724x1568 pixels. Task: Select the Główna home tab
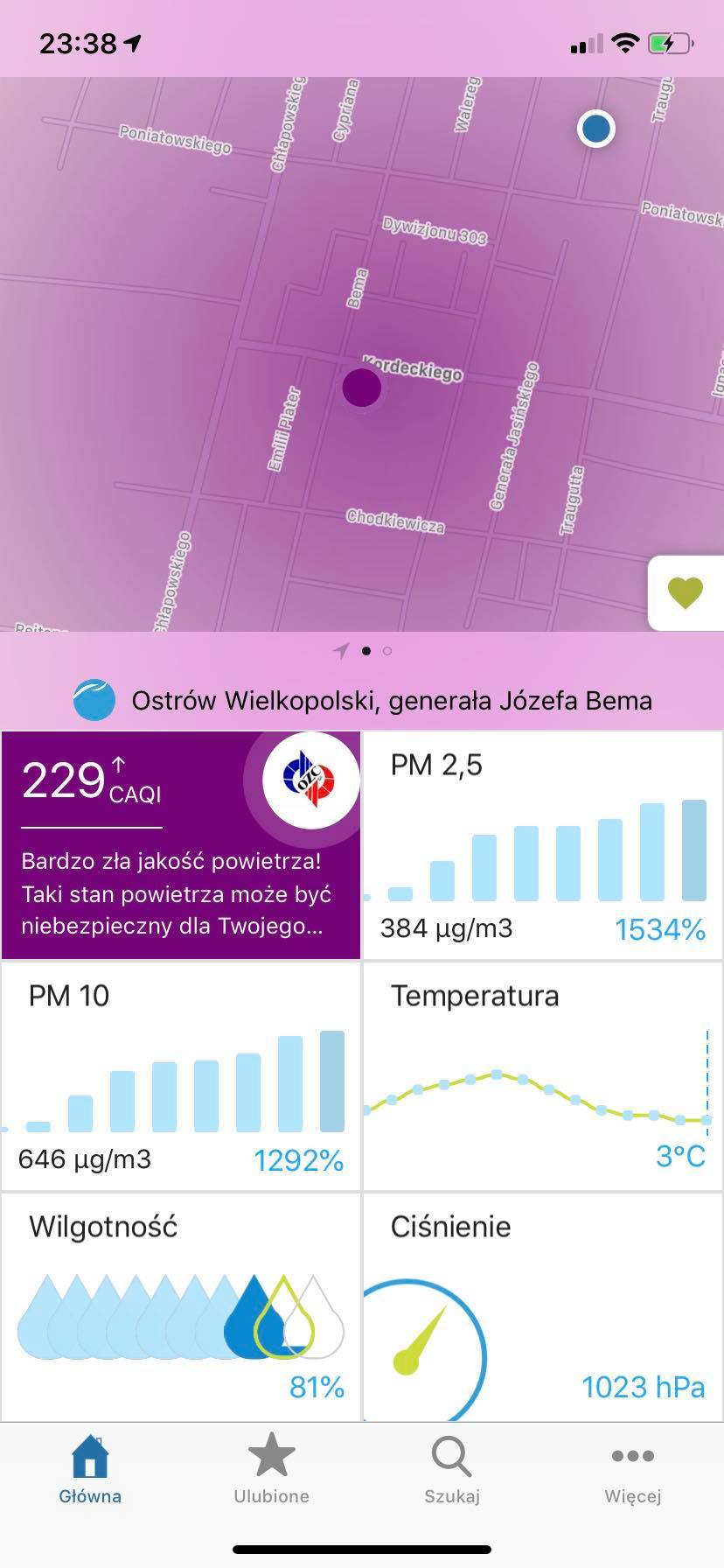point(90,1470)
